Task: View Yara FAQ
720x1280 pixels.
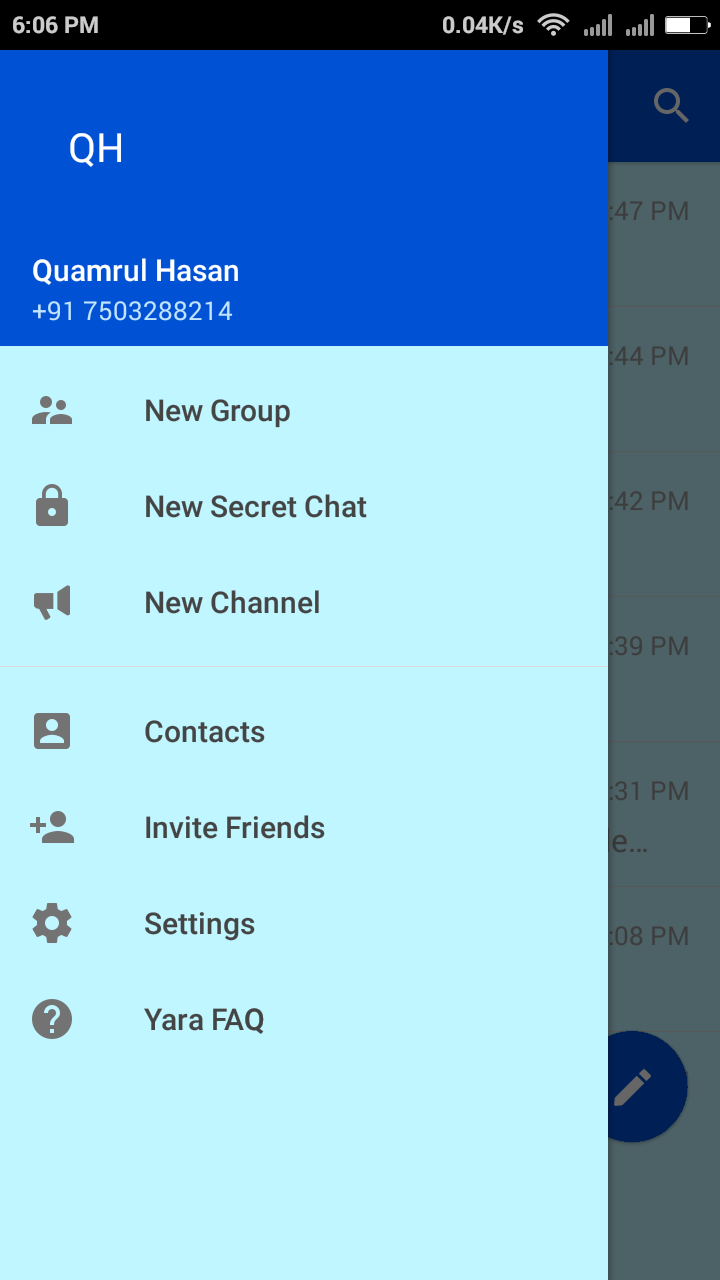Action: (x=204, y=1018)
